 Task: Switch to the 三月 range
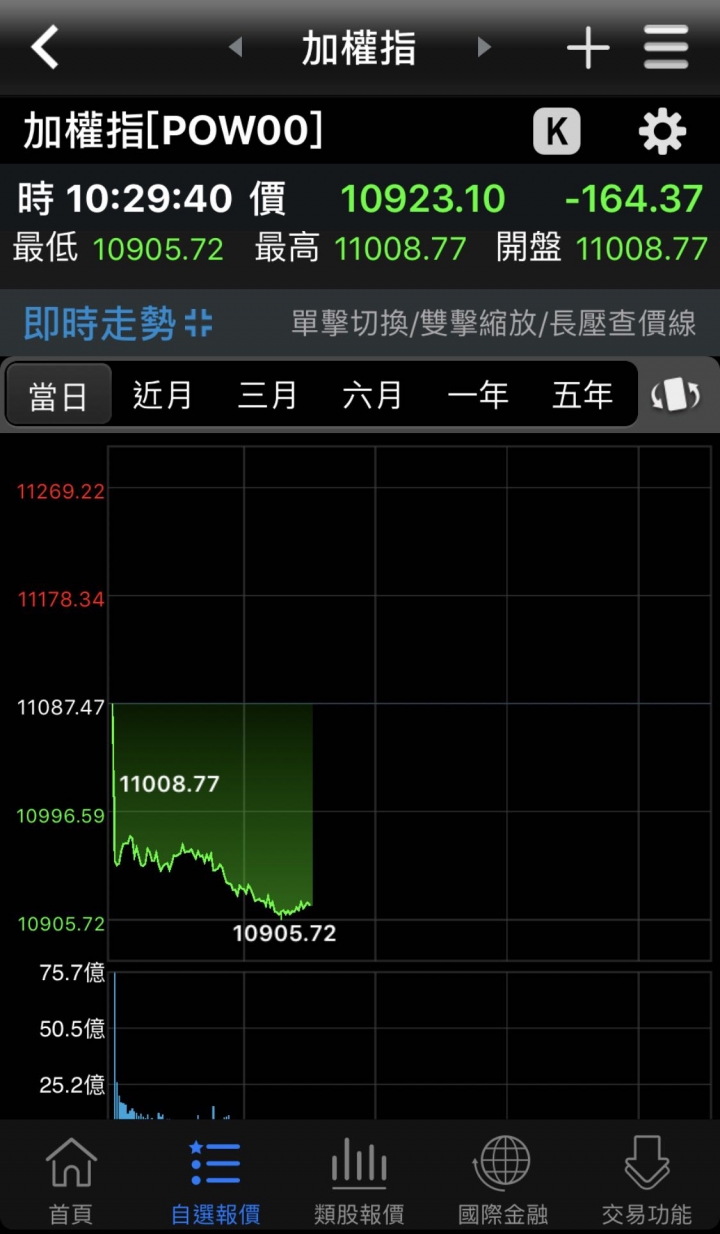(x=267, y=396)
